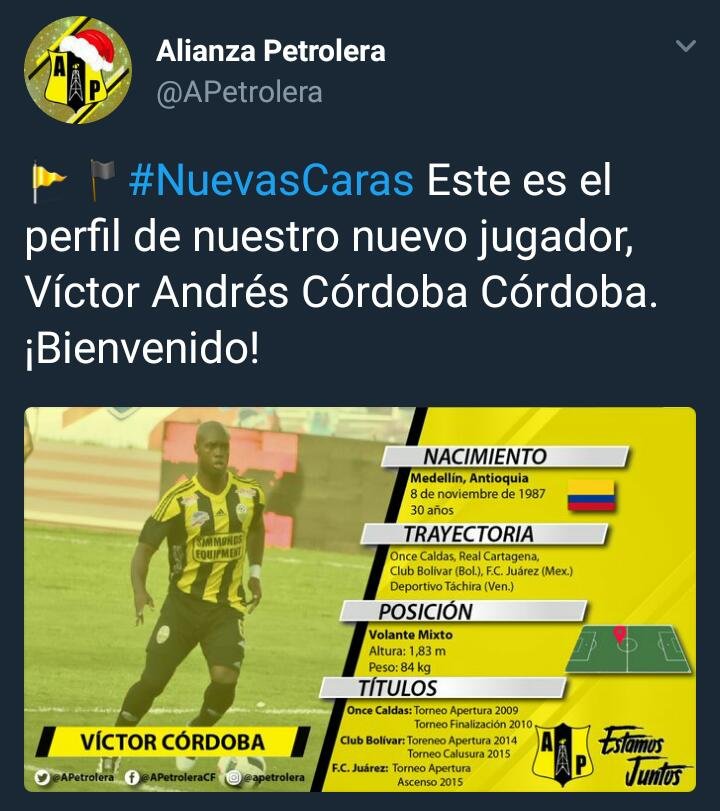Open Alianza Petrolera's profile picture
This screenshot has width=720, height=811.
point(77,71)
